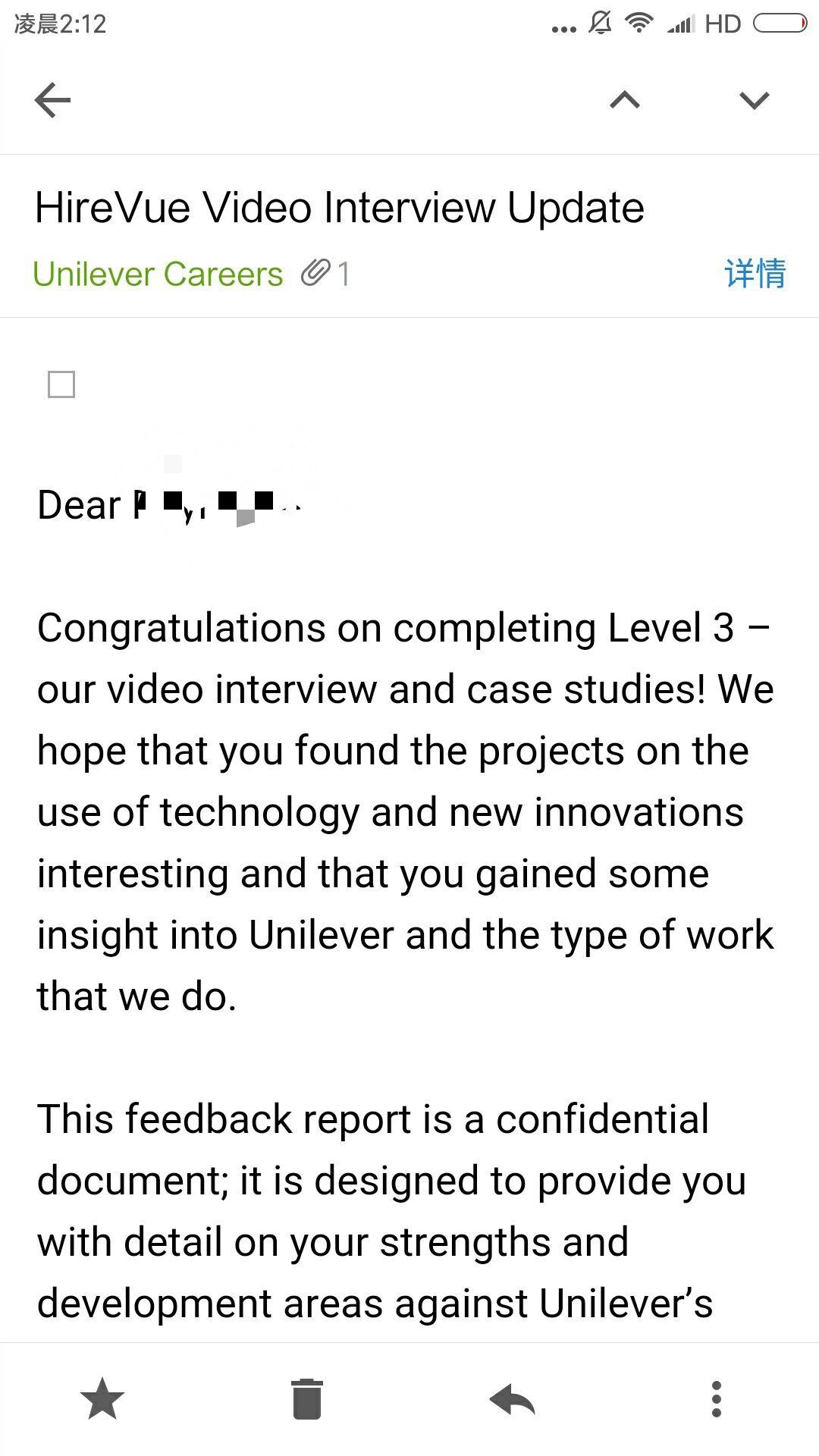Screen dimensions: 819x1456
Task: Reply to this email
Action: pos(513,1399)
